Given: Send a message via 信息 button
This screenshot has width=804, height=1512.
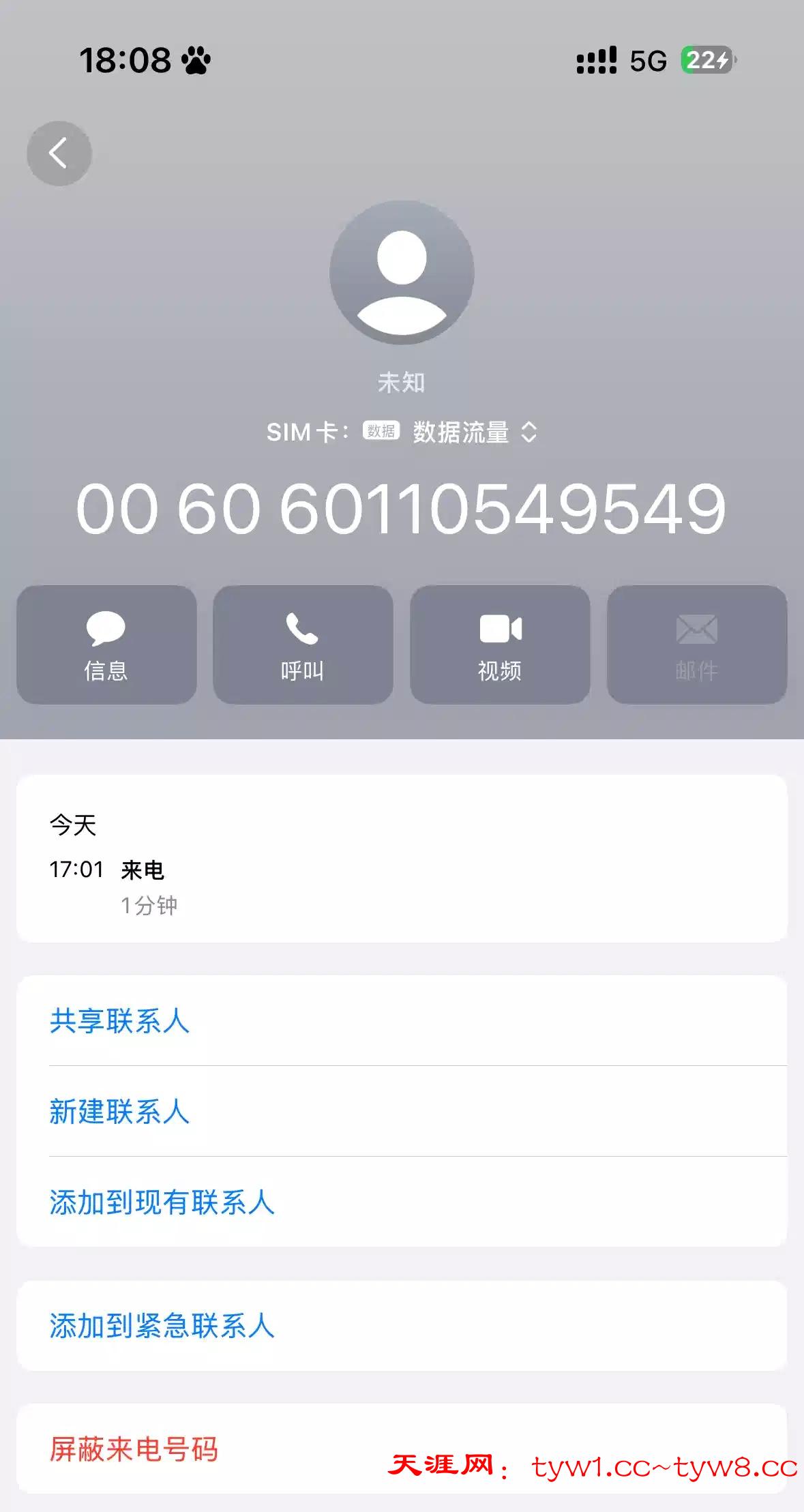Looking at the screenshot, I should (x=106, y=644).
